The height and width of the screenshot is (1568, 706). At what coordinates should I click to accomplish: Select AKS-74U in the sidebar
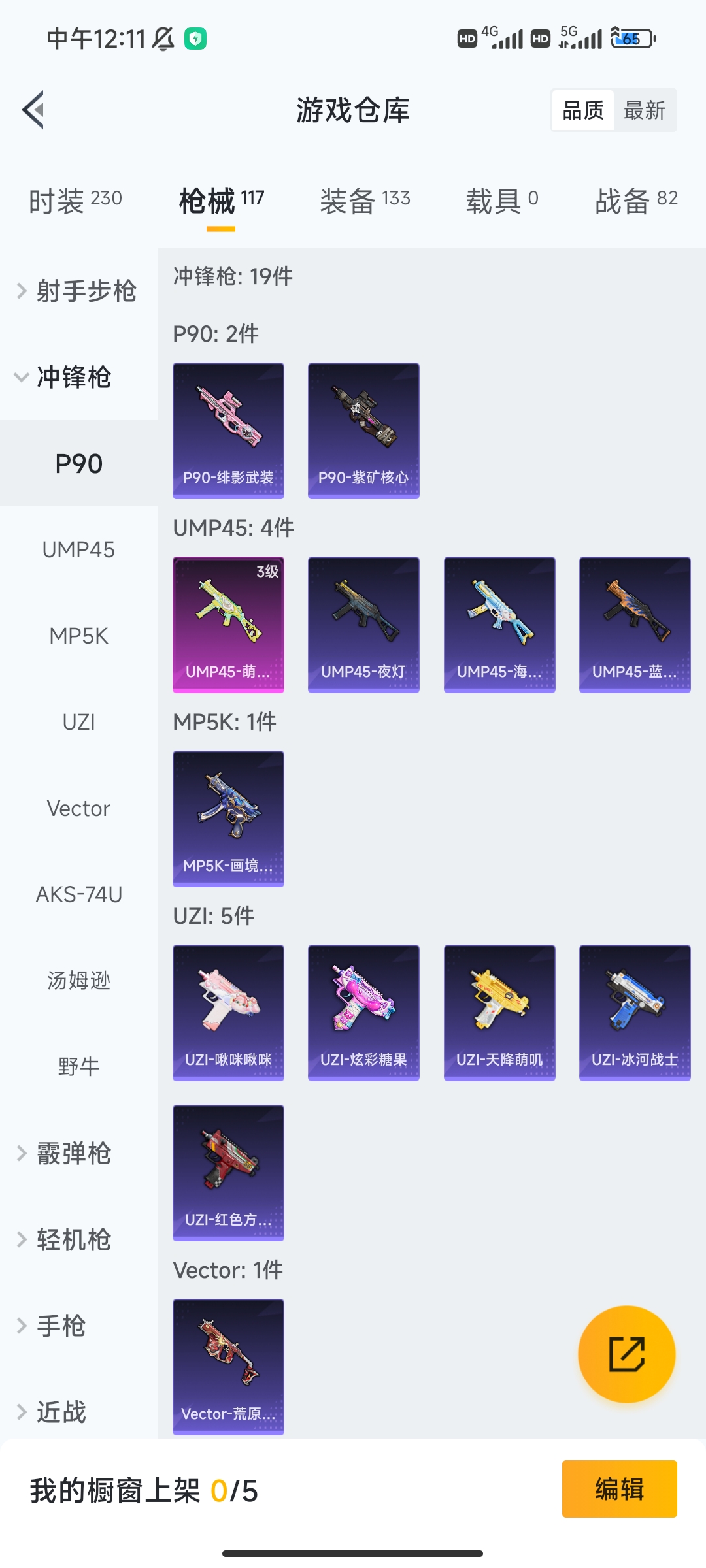pos(81,894)
